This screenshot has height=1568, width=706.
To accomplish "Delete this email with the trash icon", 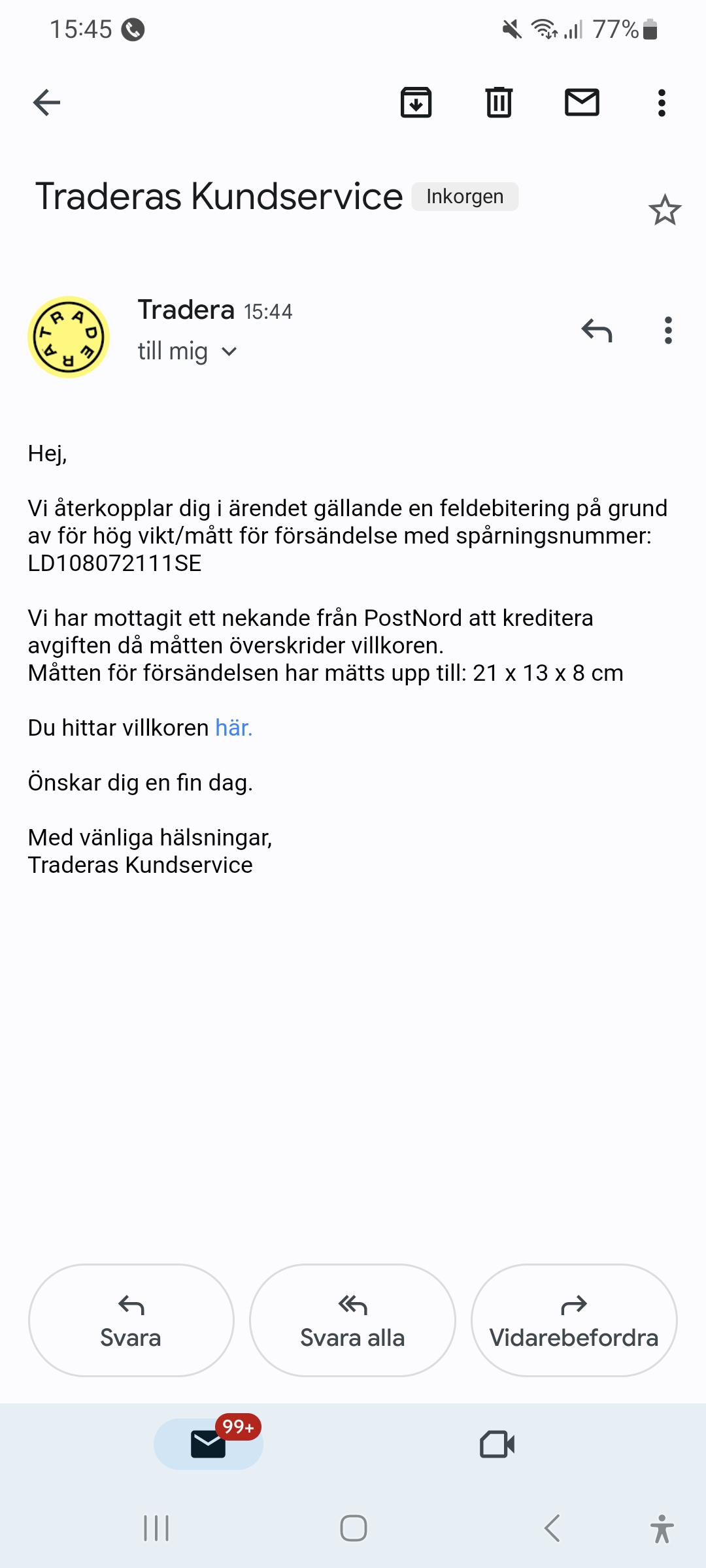I will 499,103.
